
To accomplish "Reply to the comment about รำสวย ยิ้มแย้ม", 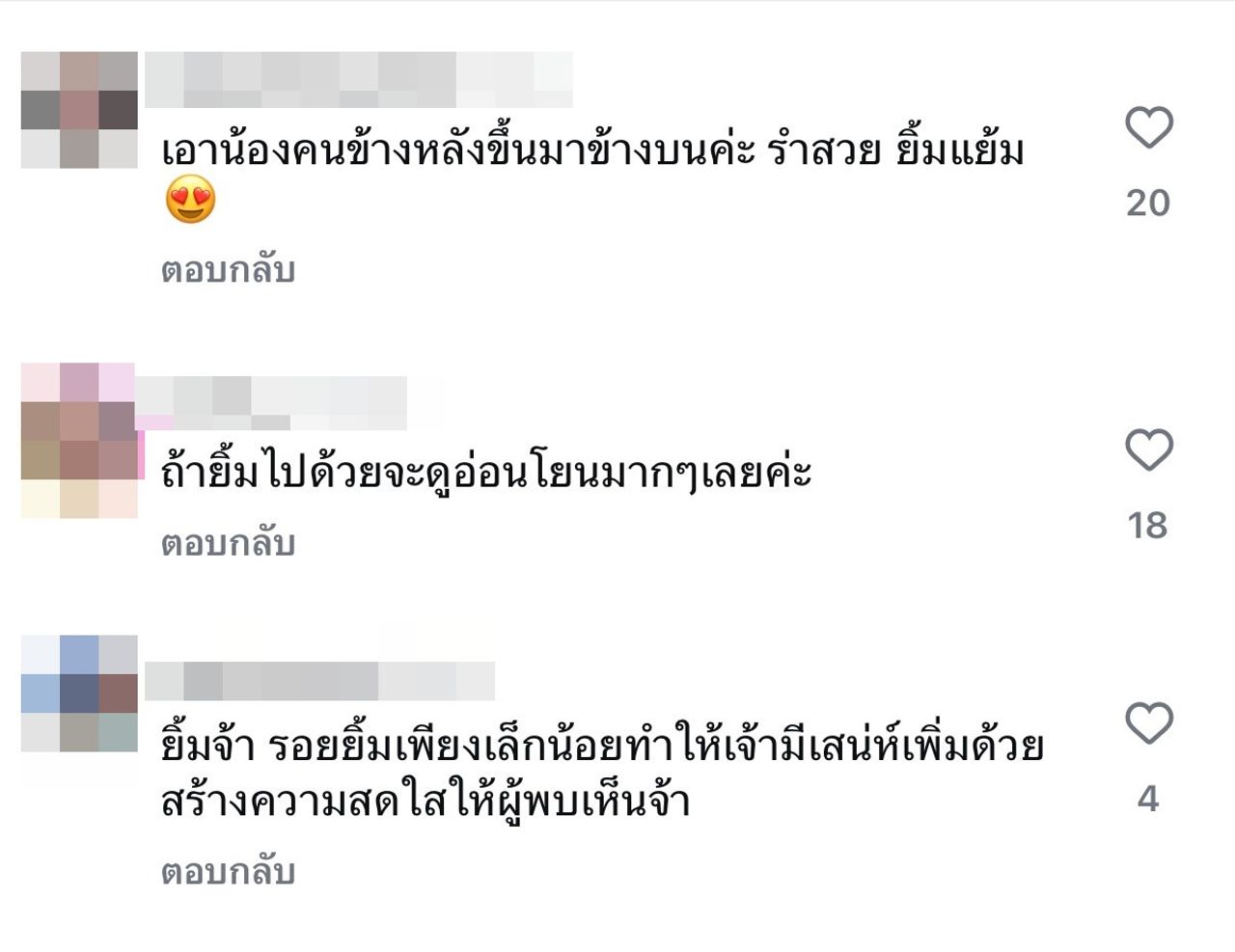I will pyautogui.click(x=228, y=270).
